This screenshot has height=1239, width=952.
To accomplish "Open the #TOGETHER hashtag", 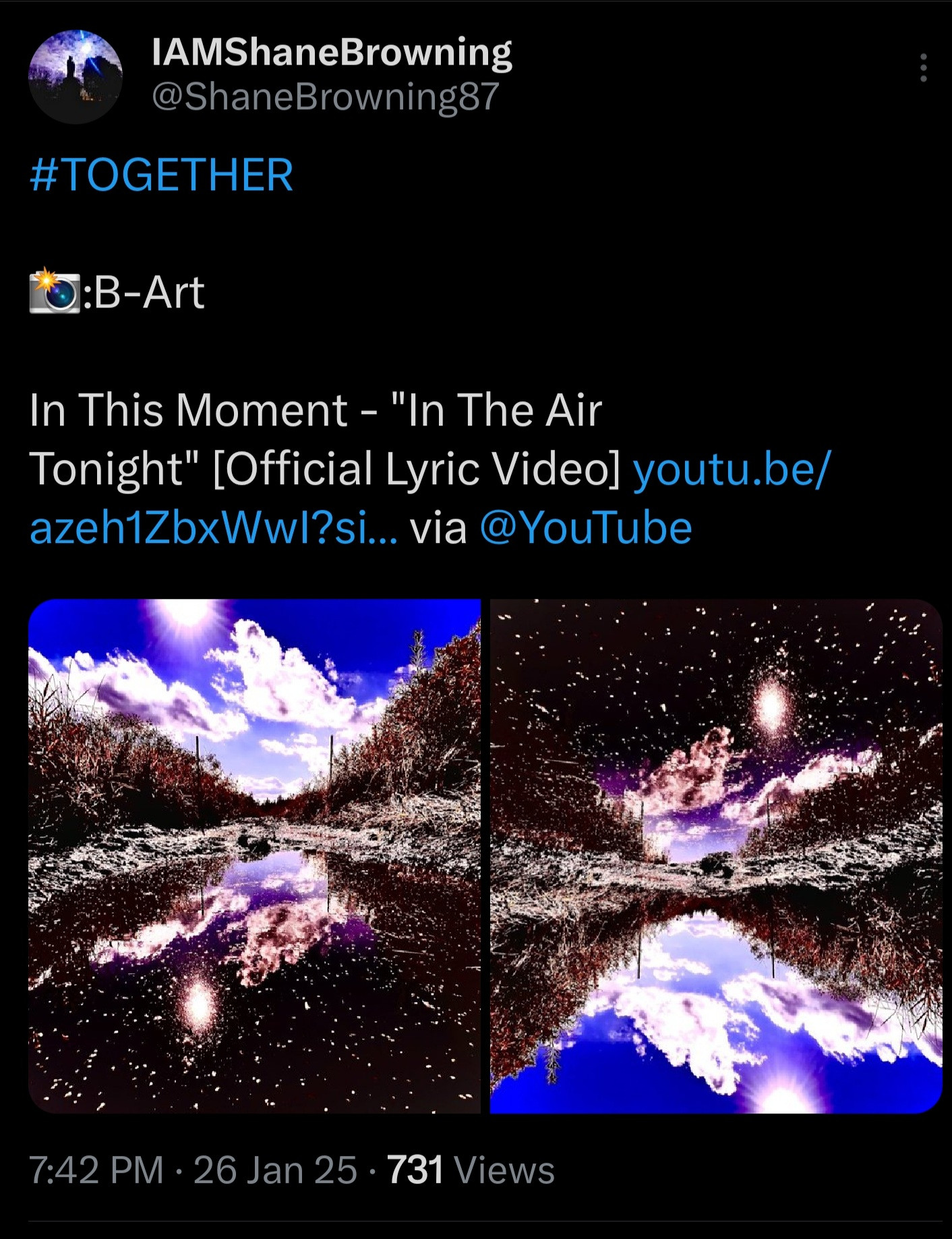I will click(162, 175).
